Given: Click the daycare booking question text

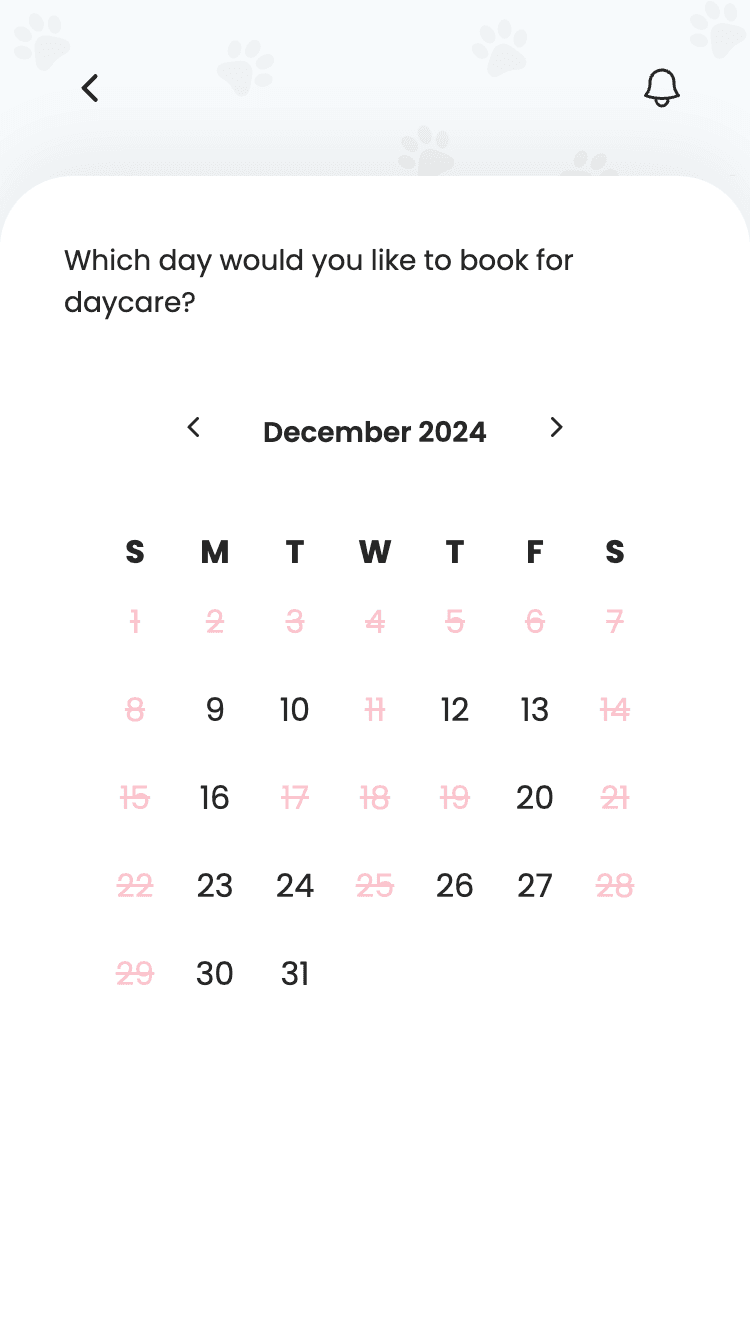Looking at the screenshot, I should click(x=319, y=281).
